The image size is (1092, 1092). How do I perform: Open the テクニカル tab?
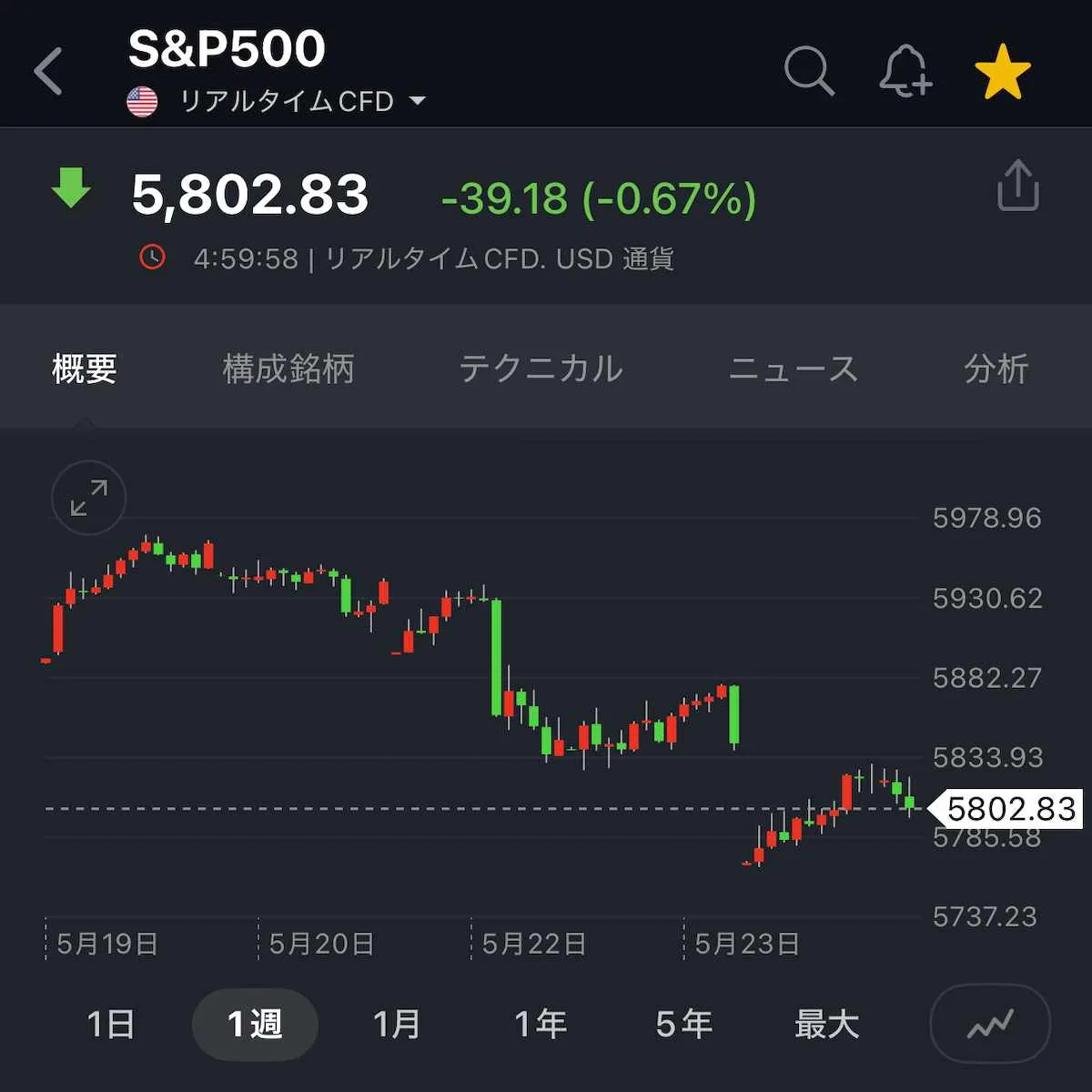point(541,369)
